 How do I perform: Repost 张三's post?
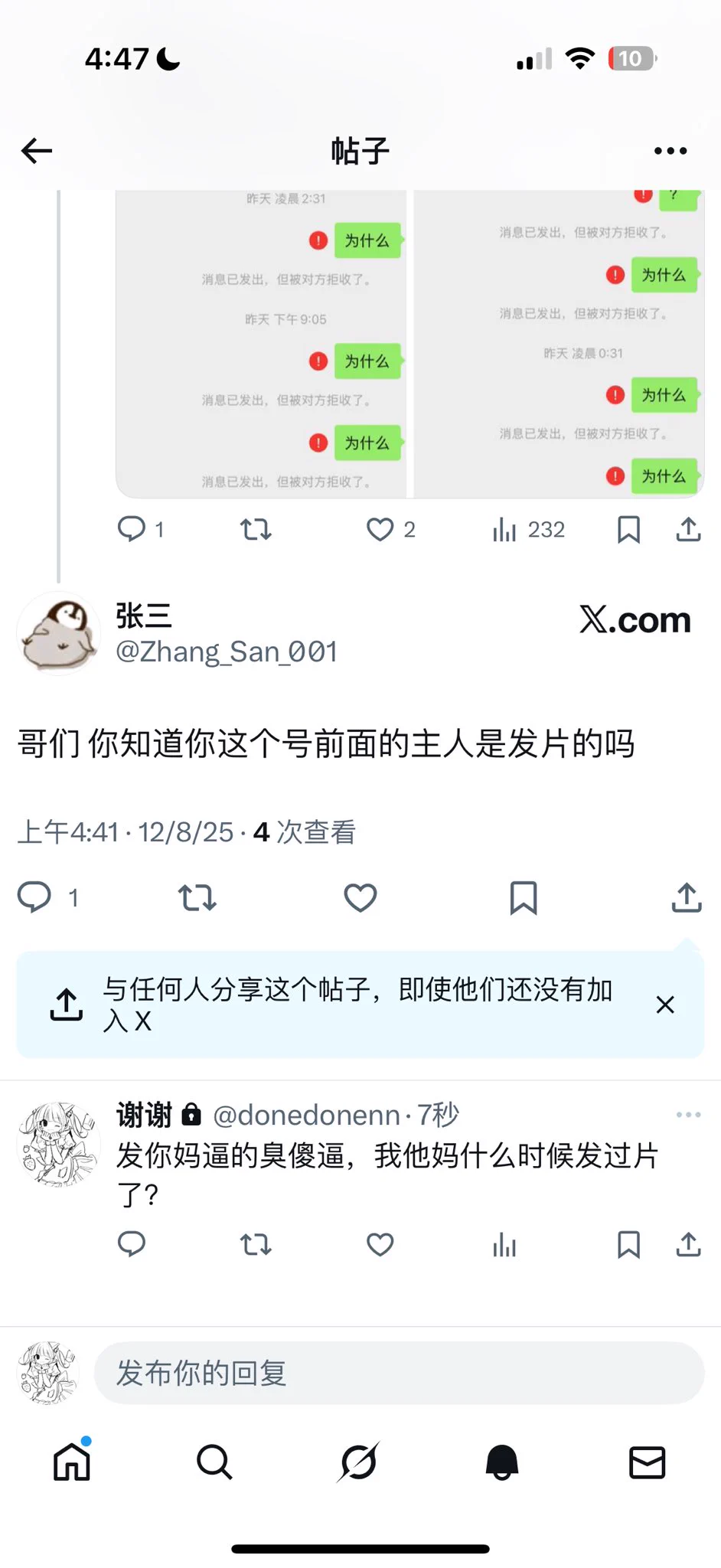click(197, 897)
